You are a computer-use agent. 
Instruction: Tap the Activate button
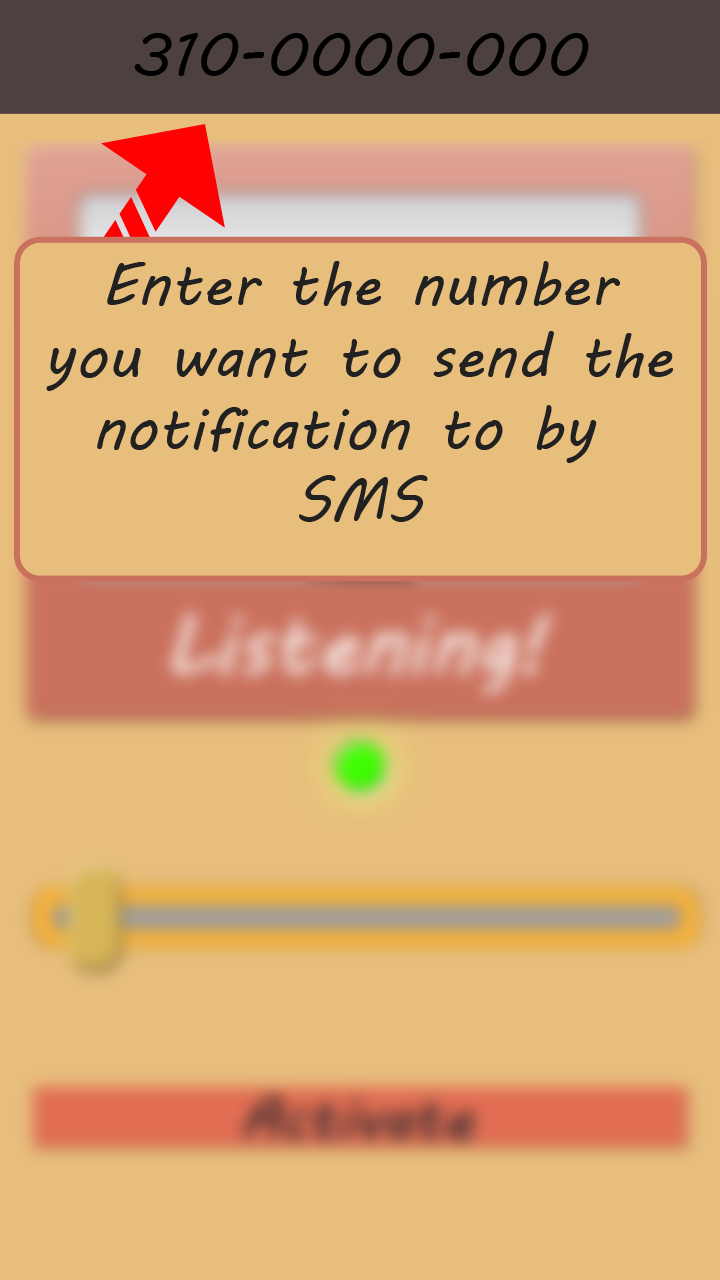[360, 1118]
